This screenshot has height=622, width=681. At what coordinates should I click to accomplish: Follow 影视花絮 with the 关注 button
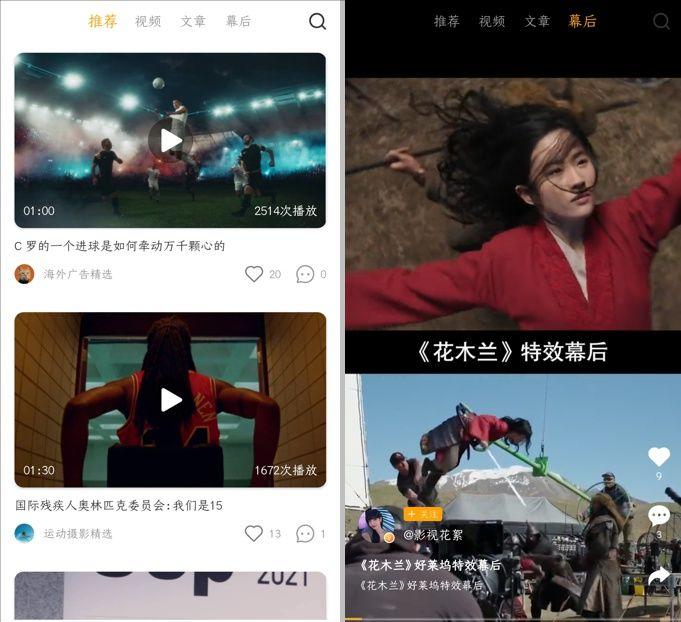click(x=423, y=514)
